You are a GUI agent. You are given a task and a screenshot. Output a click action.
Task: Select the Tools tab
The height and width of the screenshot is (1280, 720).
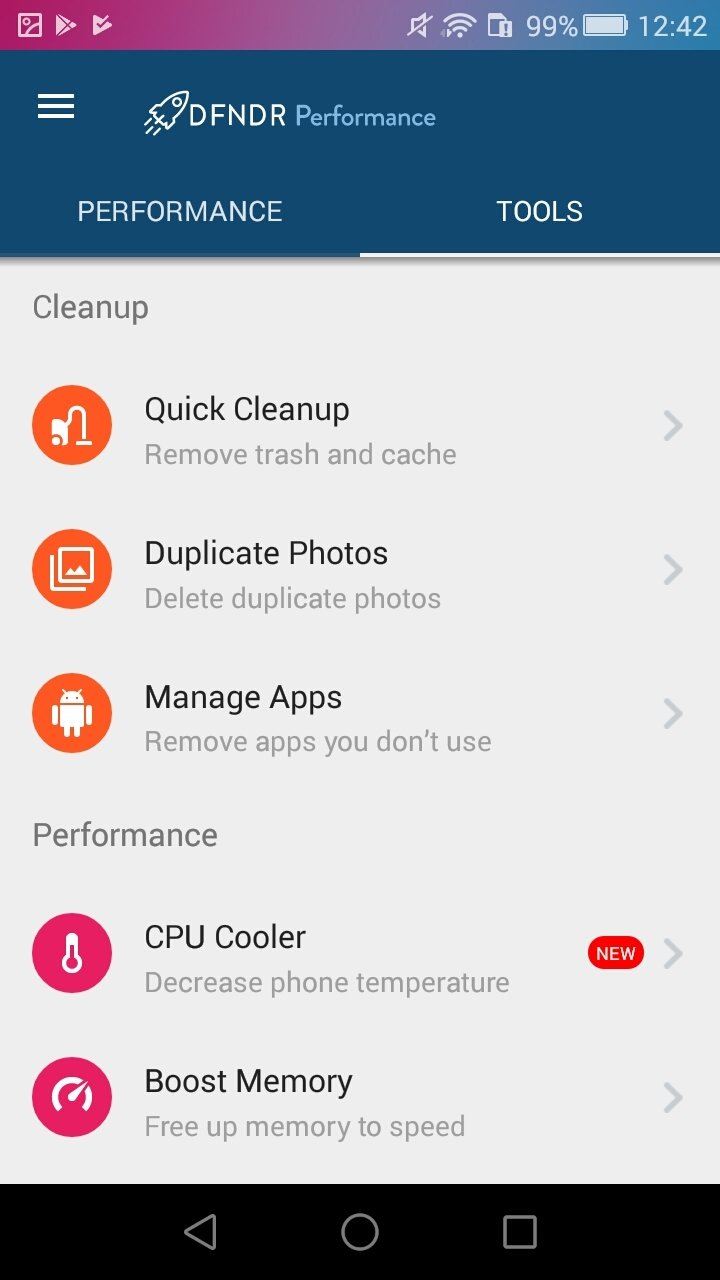(x=540, y=212)
